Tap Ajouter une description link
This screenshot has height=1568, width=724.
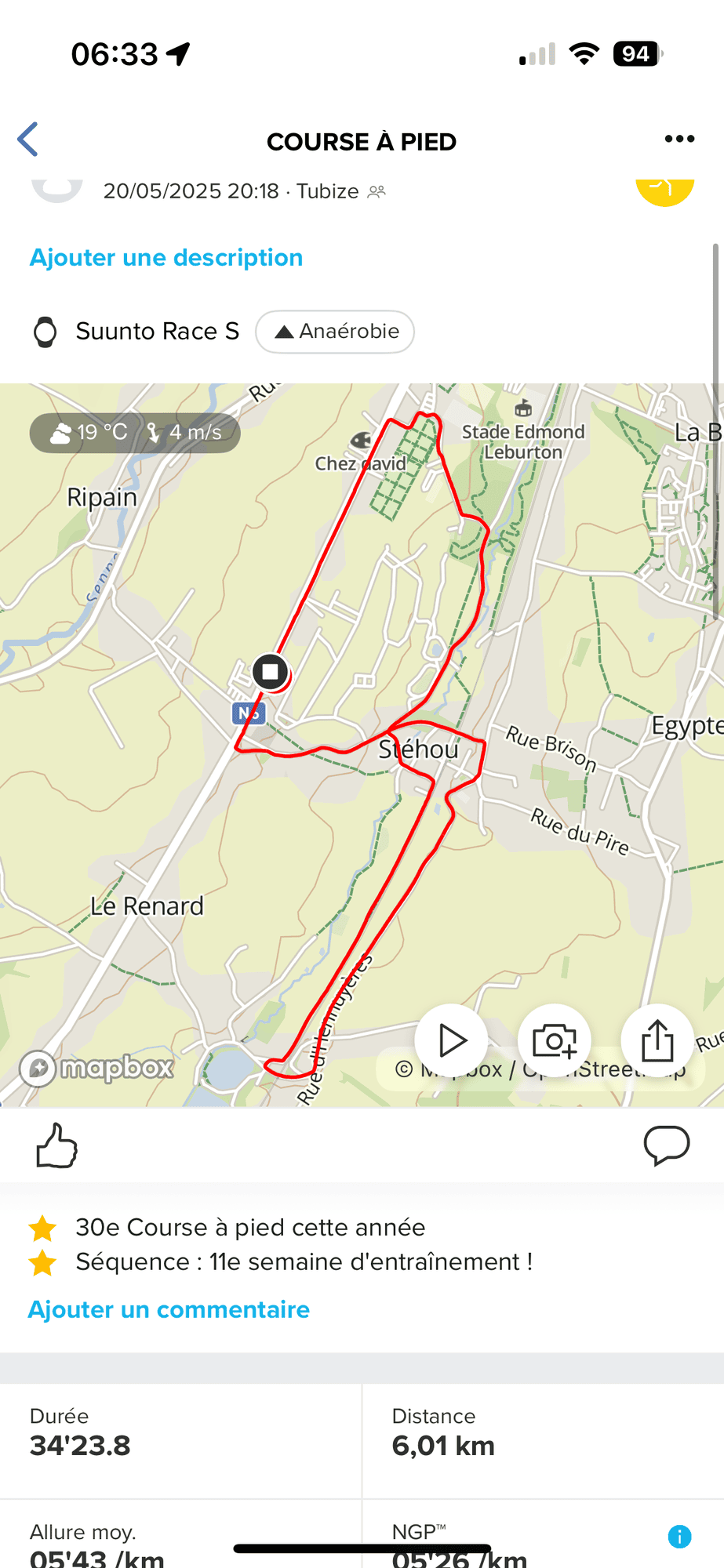[166, 258]
